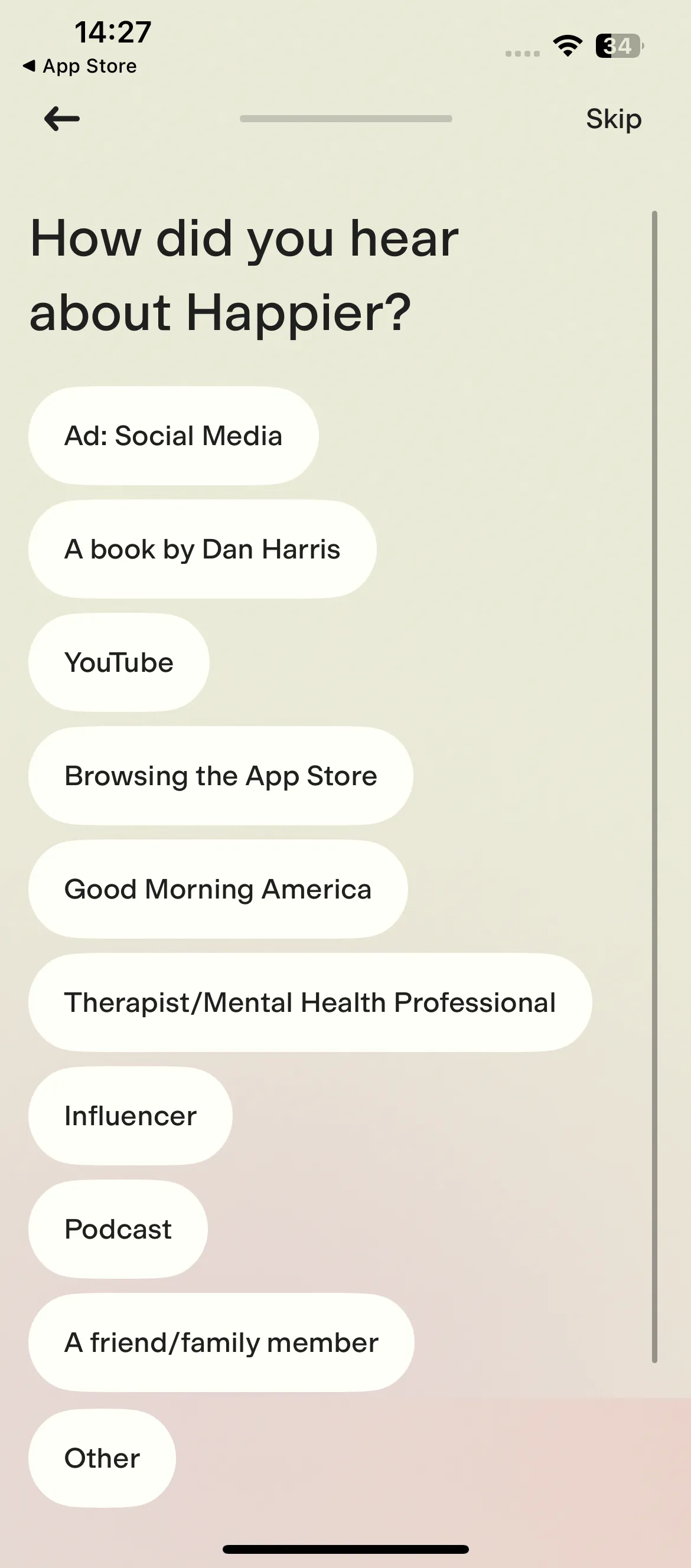Pick the YouTube option
The image size is (691, 1568).
tap(119, 662)
